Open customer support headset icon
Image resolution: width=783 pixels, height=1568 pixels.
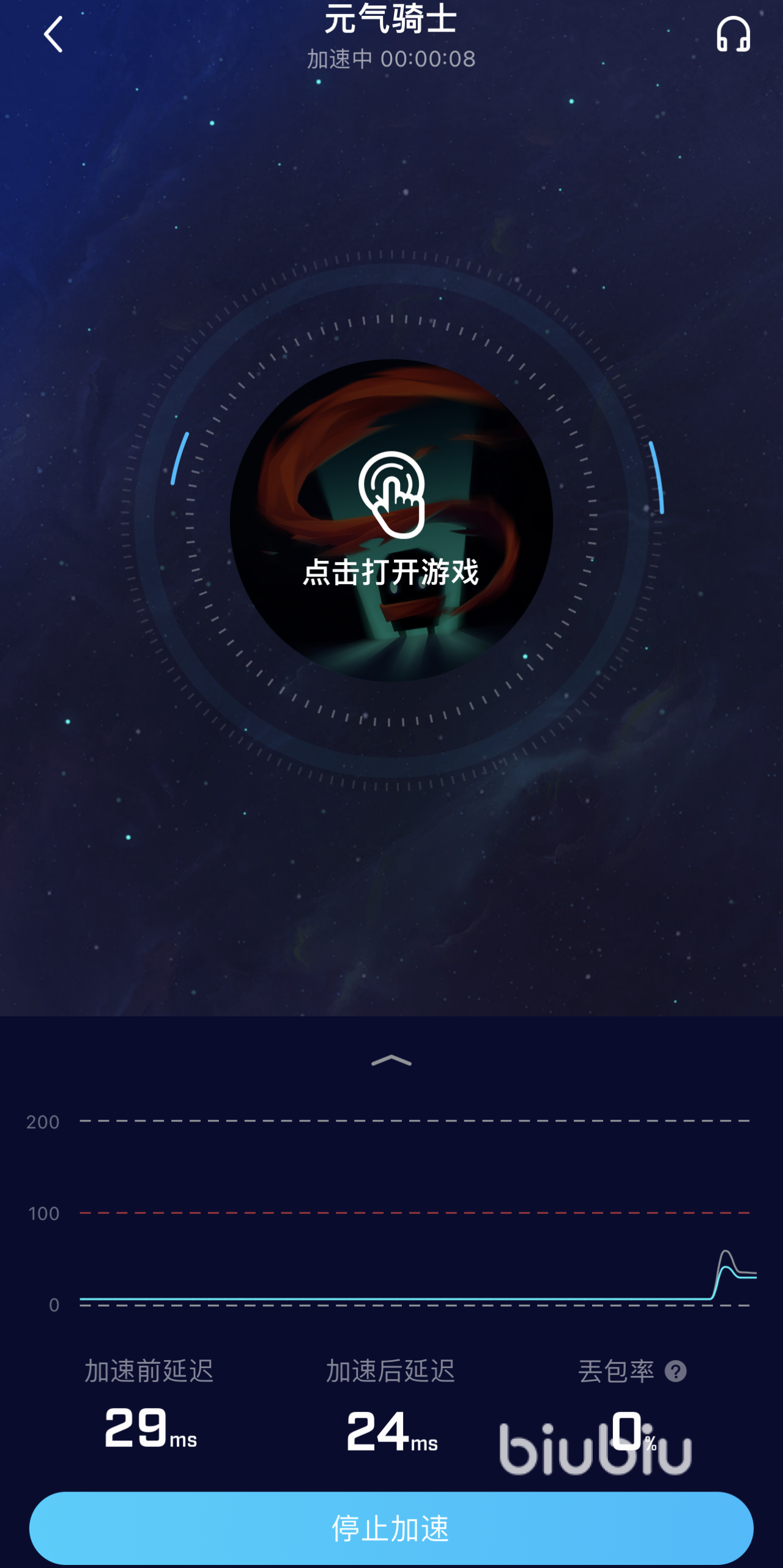click(733, 34)
